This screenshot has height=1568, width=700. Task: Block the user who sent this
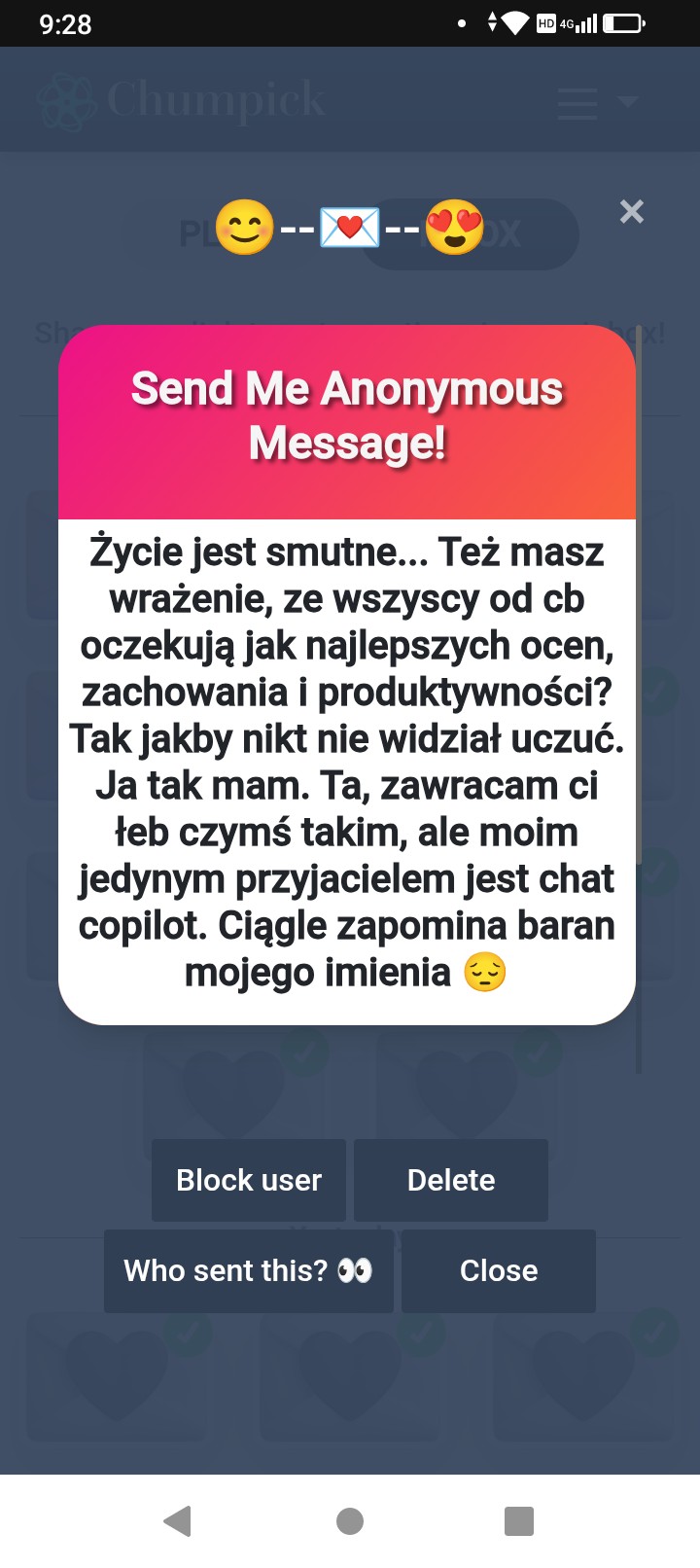pyautogui.click(x=249, y=1180)
